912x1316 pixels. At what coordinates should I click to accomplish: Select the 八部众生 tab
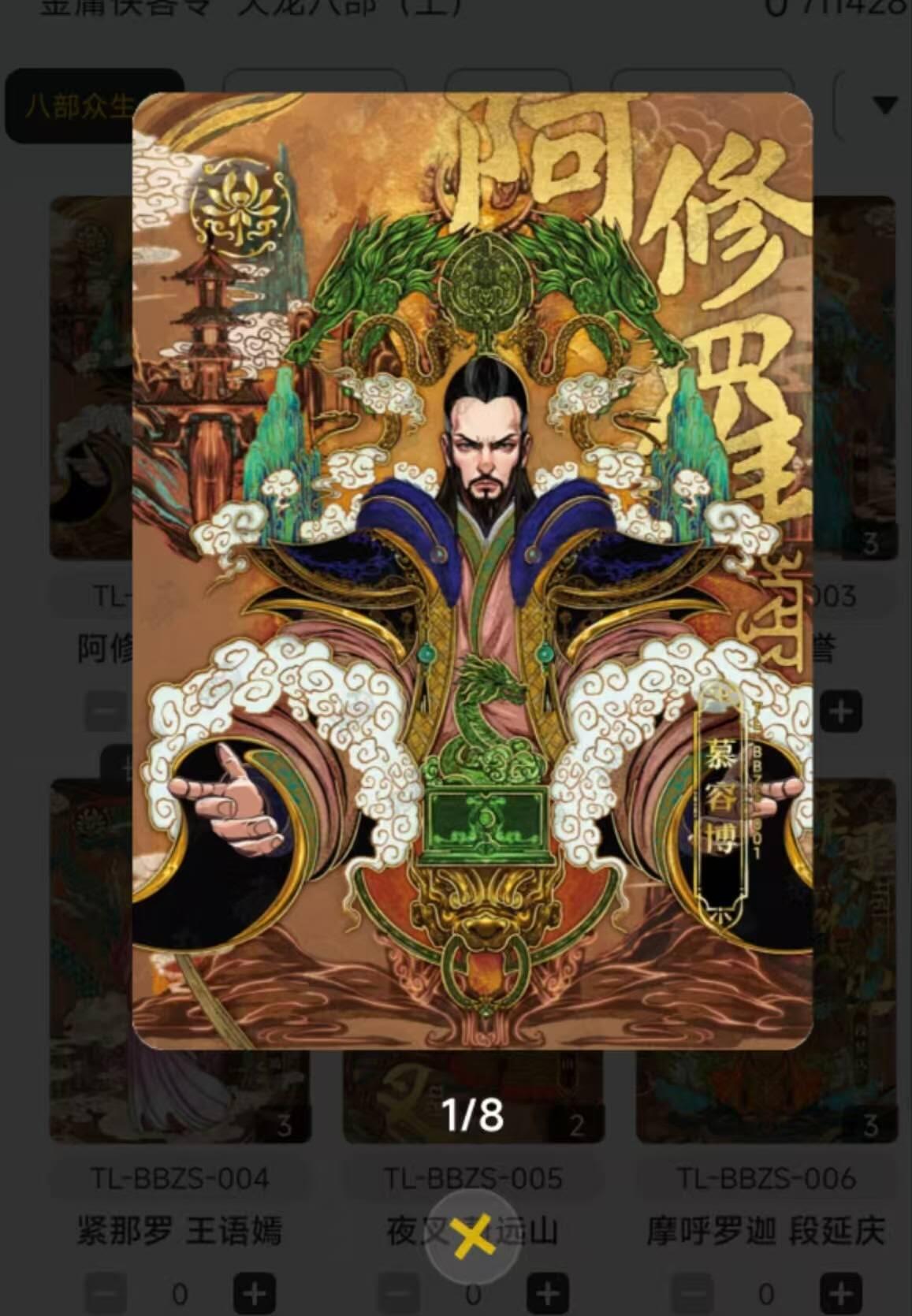pos(79,106)
